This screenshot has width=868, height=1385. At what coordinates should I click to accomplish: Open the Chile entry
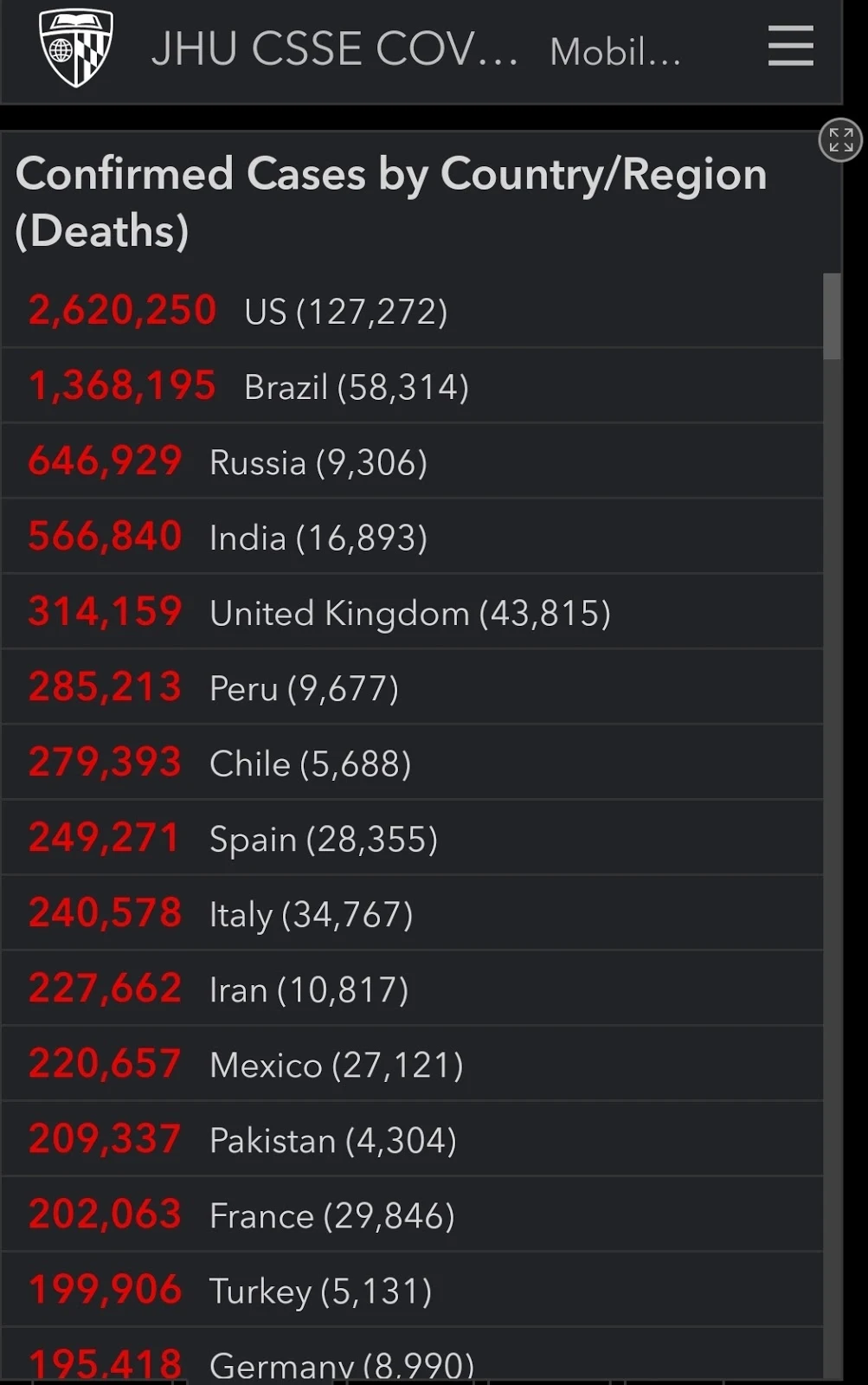[x=412, y=763]
